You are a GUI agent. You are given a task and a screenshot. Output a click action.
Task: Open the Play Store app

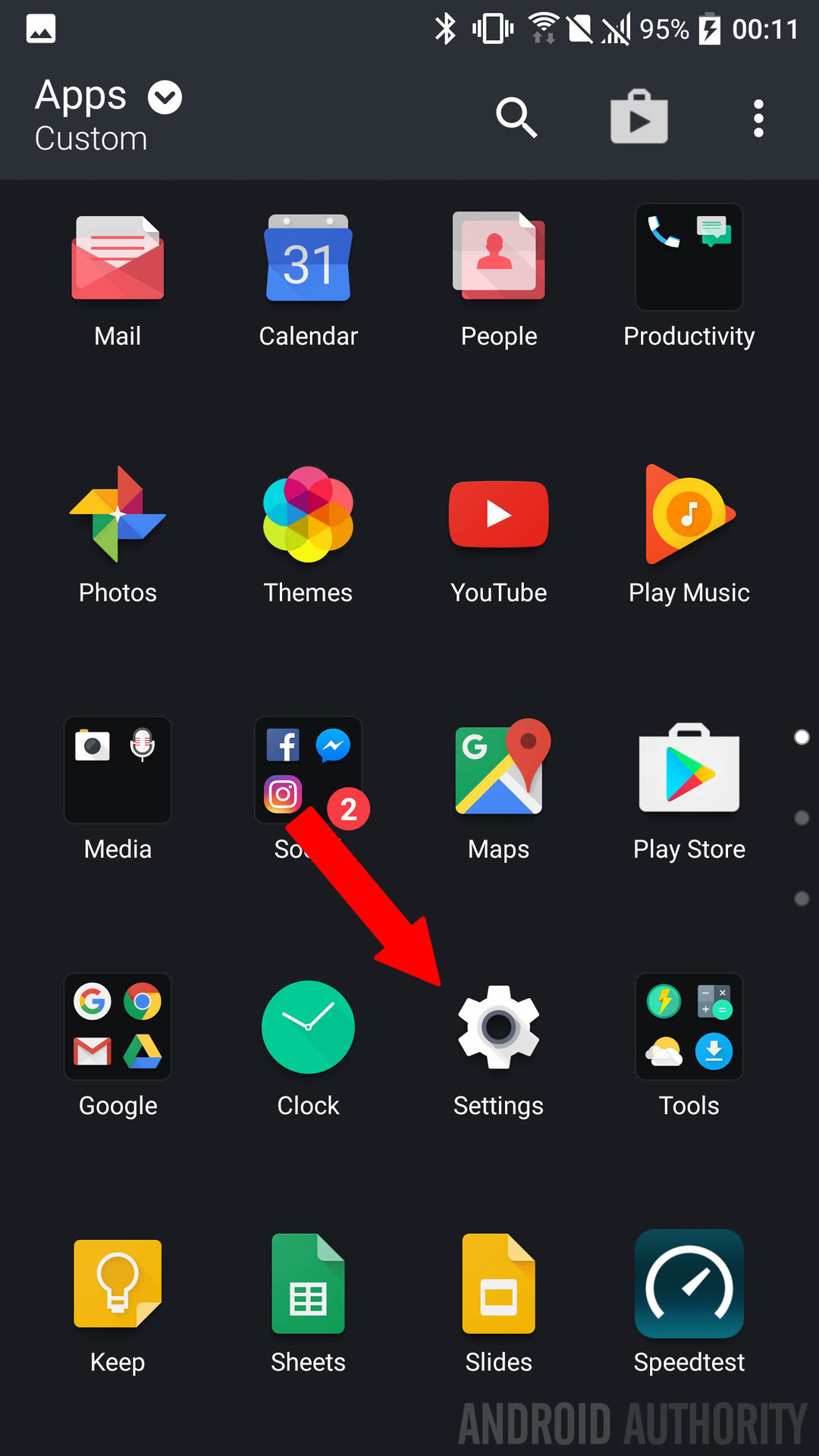(x=689, y=770)
